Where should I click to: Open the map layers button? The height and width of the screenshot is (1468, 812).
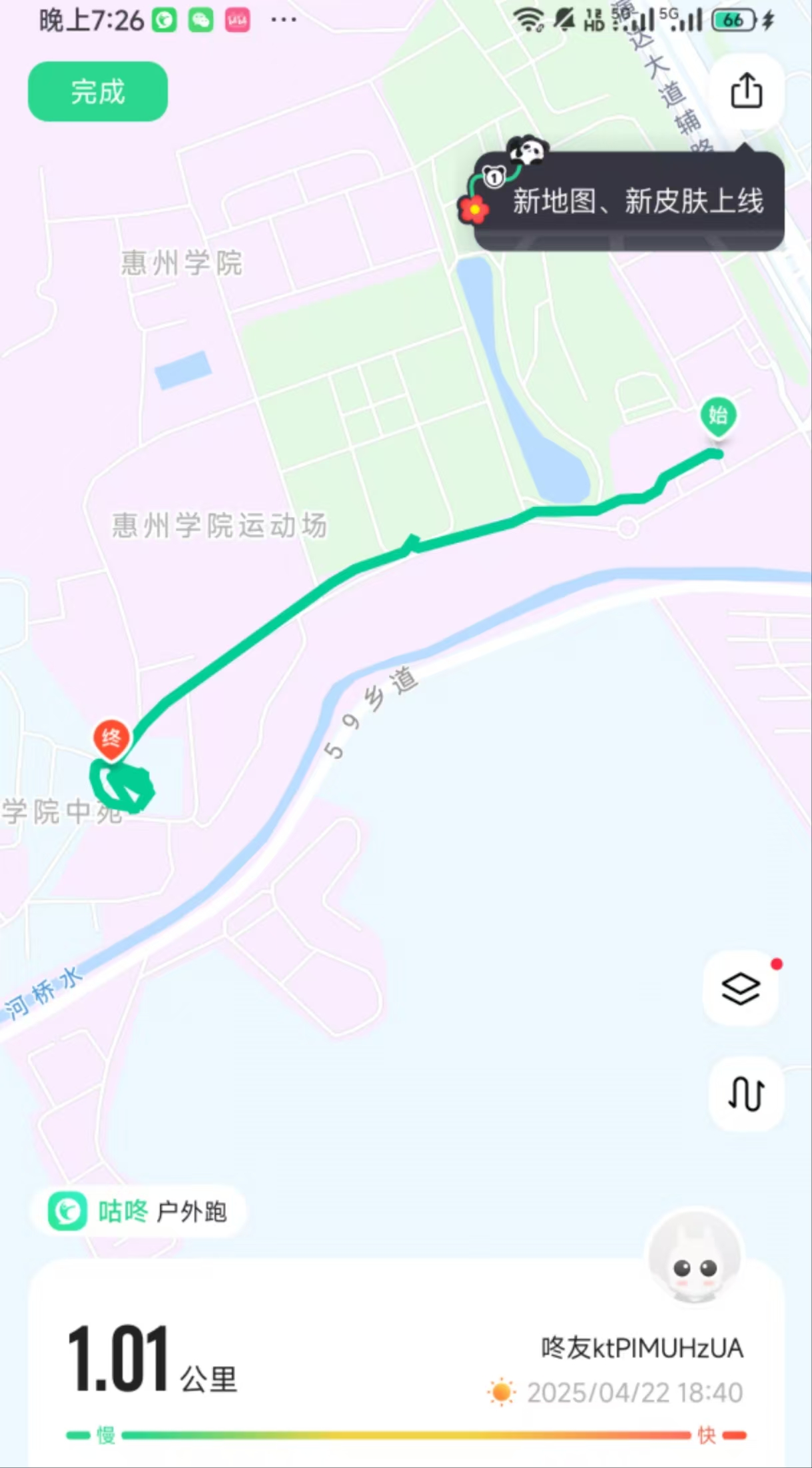pos(741,989)
